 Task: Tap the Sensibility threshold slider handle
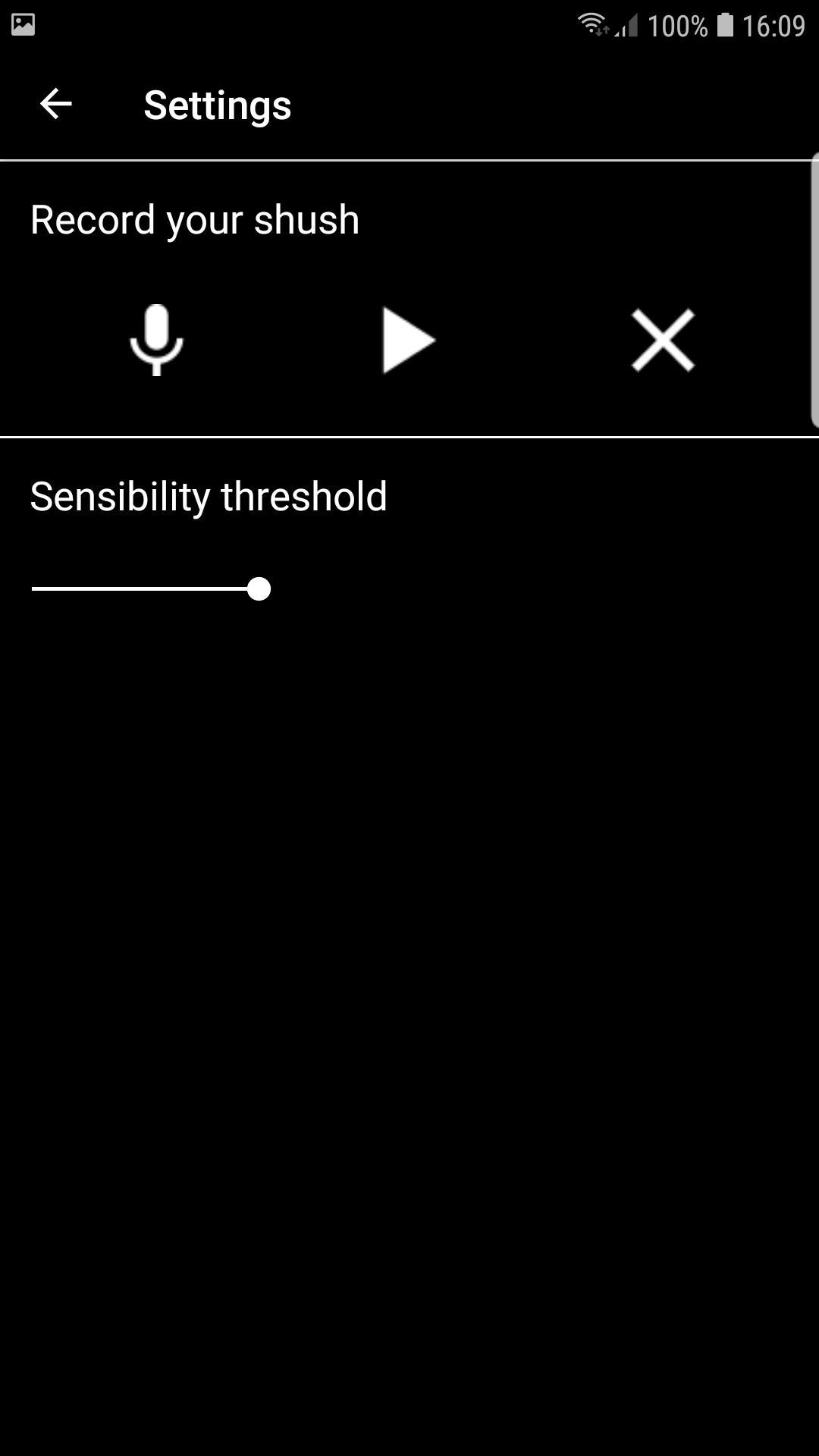(x=259, y=588)
